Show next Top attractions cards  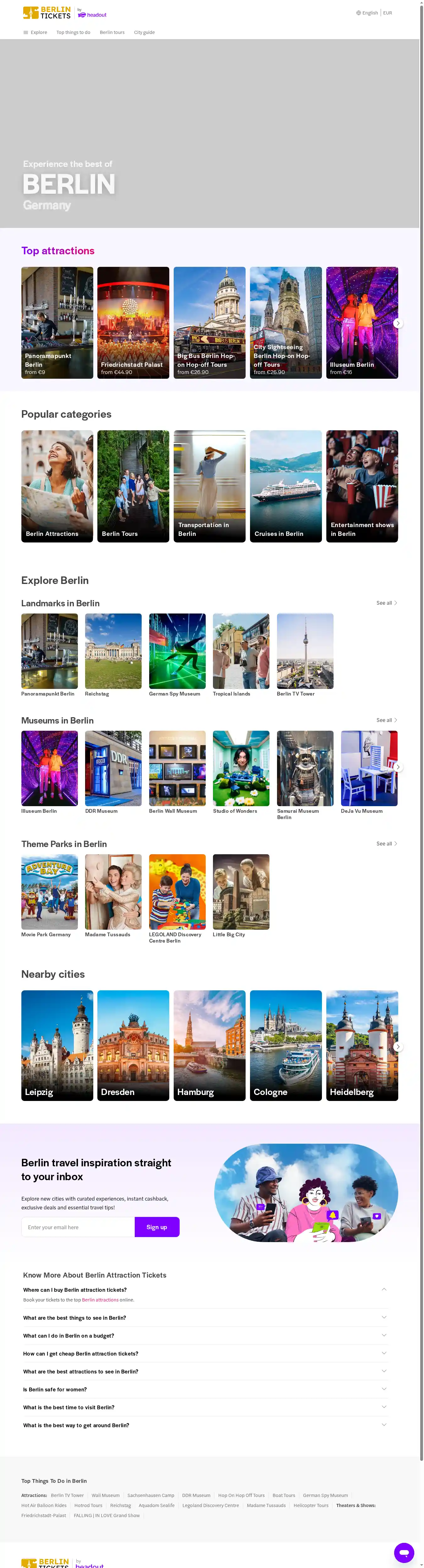[x=397, y=323]
